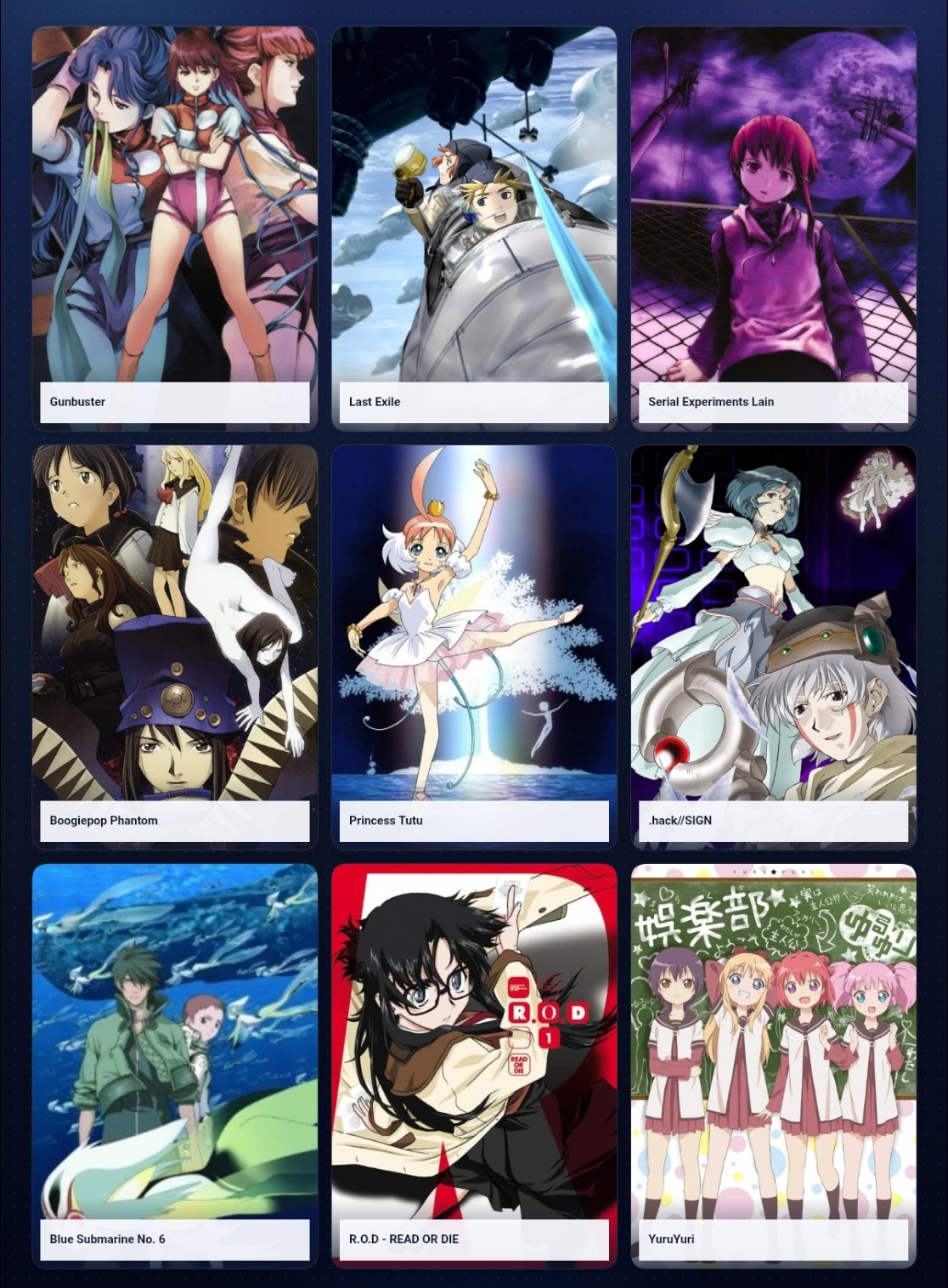948x1288 pixels.
Task: View the Boogiepop Phantom entry
Action: (x=175, y=647)
